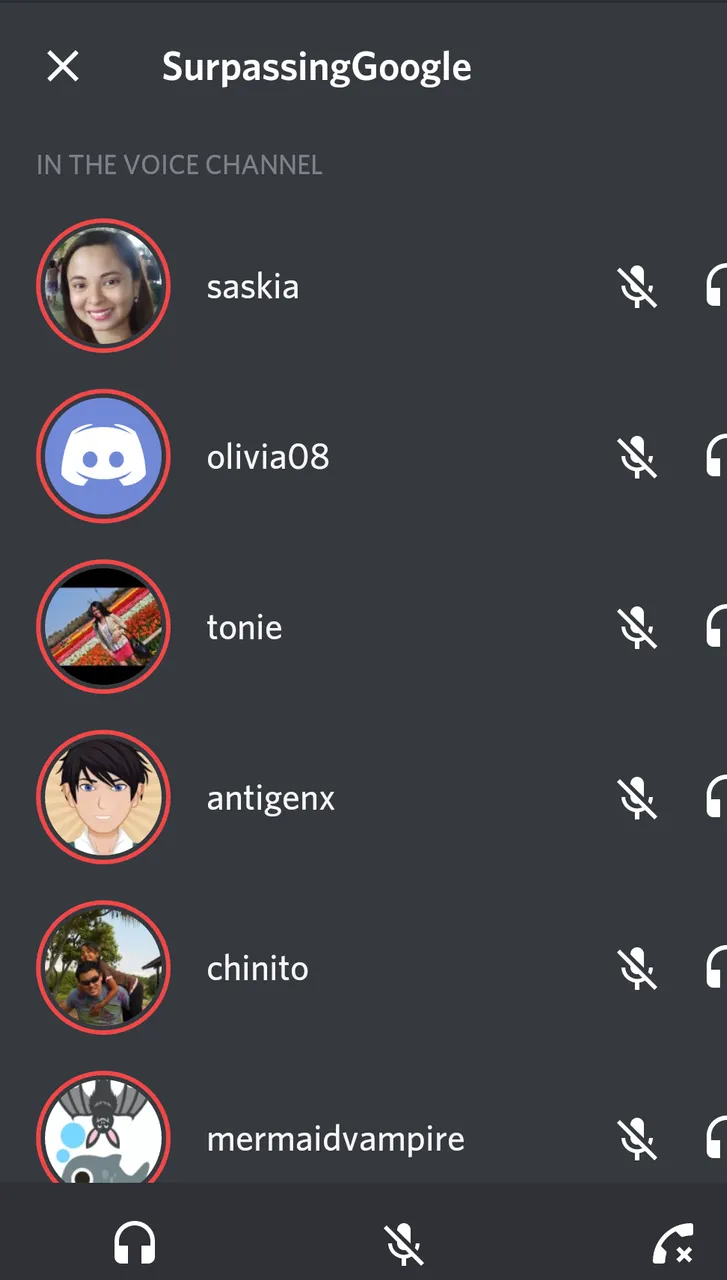727x1280 pixels.
Task: Toggle your microphone in the bottom bar
Action: point(404,1244)
